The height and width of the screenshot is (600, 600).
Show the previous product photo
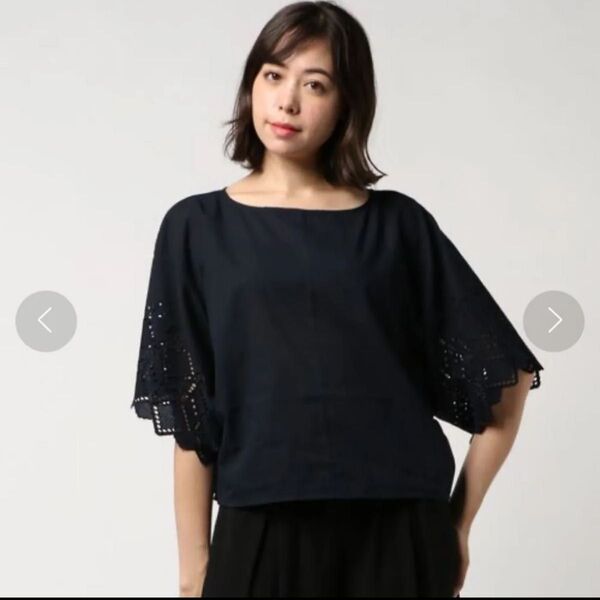(x=46, y=321)
